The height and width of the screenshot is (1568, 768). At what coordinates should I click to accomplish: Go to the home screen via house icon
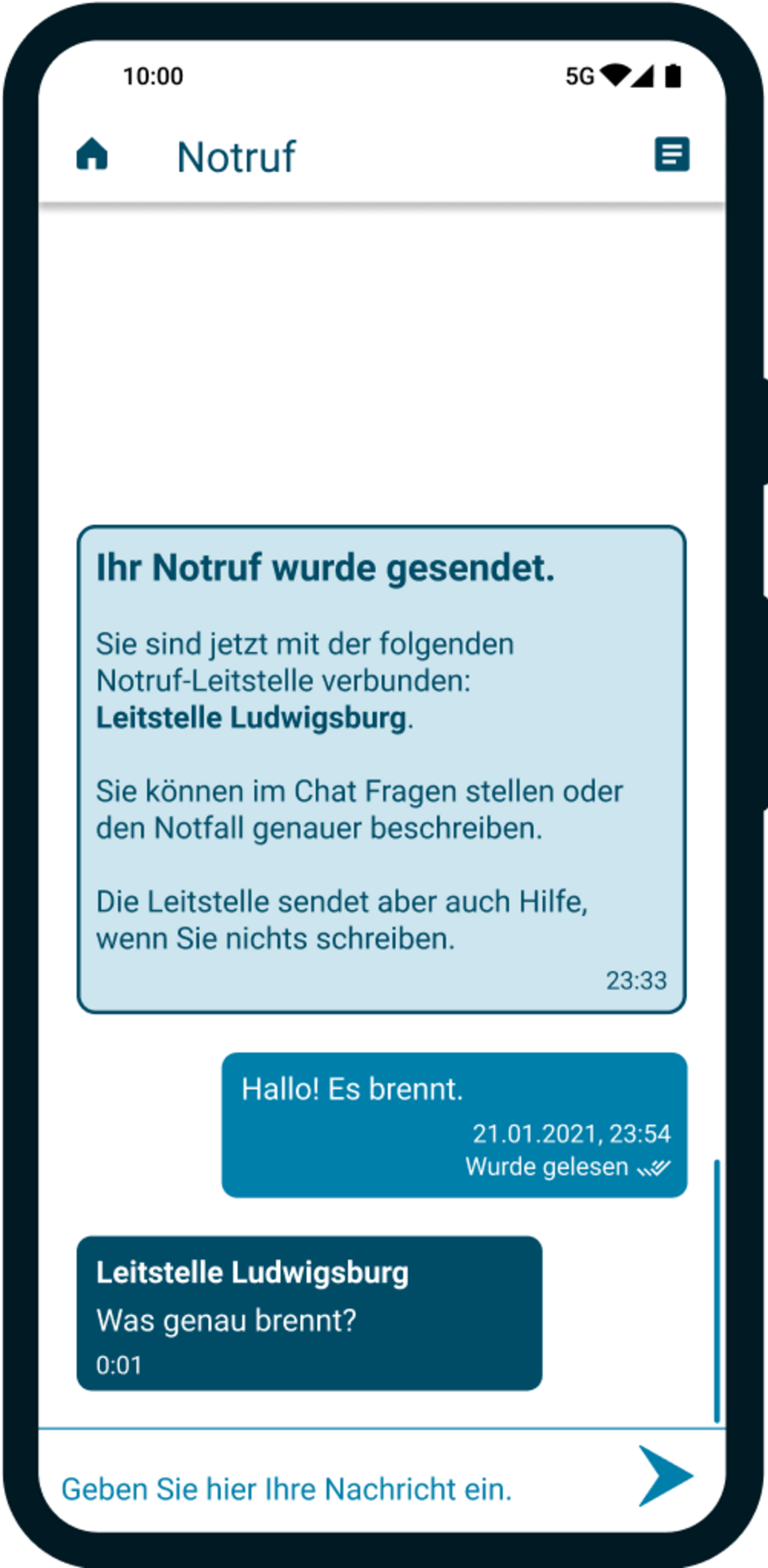92,154
